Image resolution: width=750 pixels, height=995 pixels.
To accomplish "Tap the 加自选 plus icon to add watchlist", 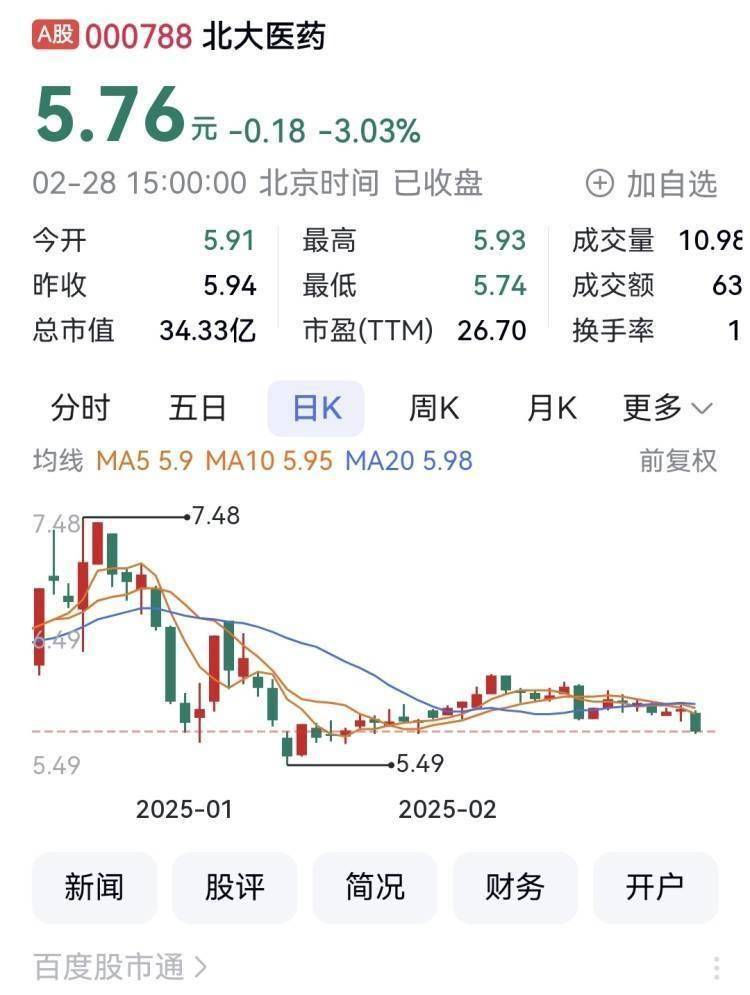I will click(x=598, y=183).
